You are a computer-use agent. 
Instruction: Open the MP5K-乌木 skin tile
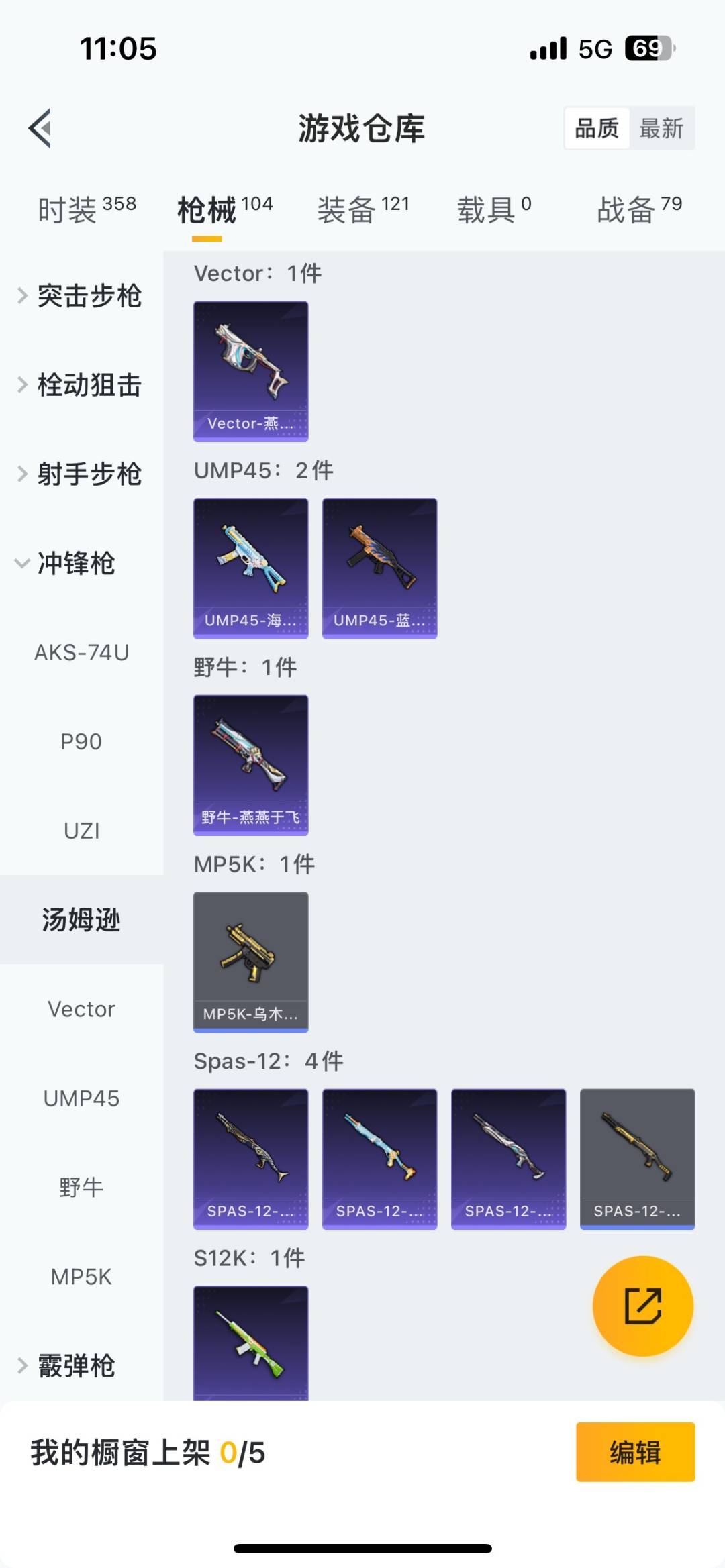[251, 961]
